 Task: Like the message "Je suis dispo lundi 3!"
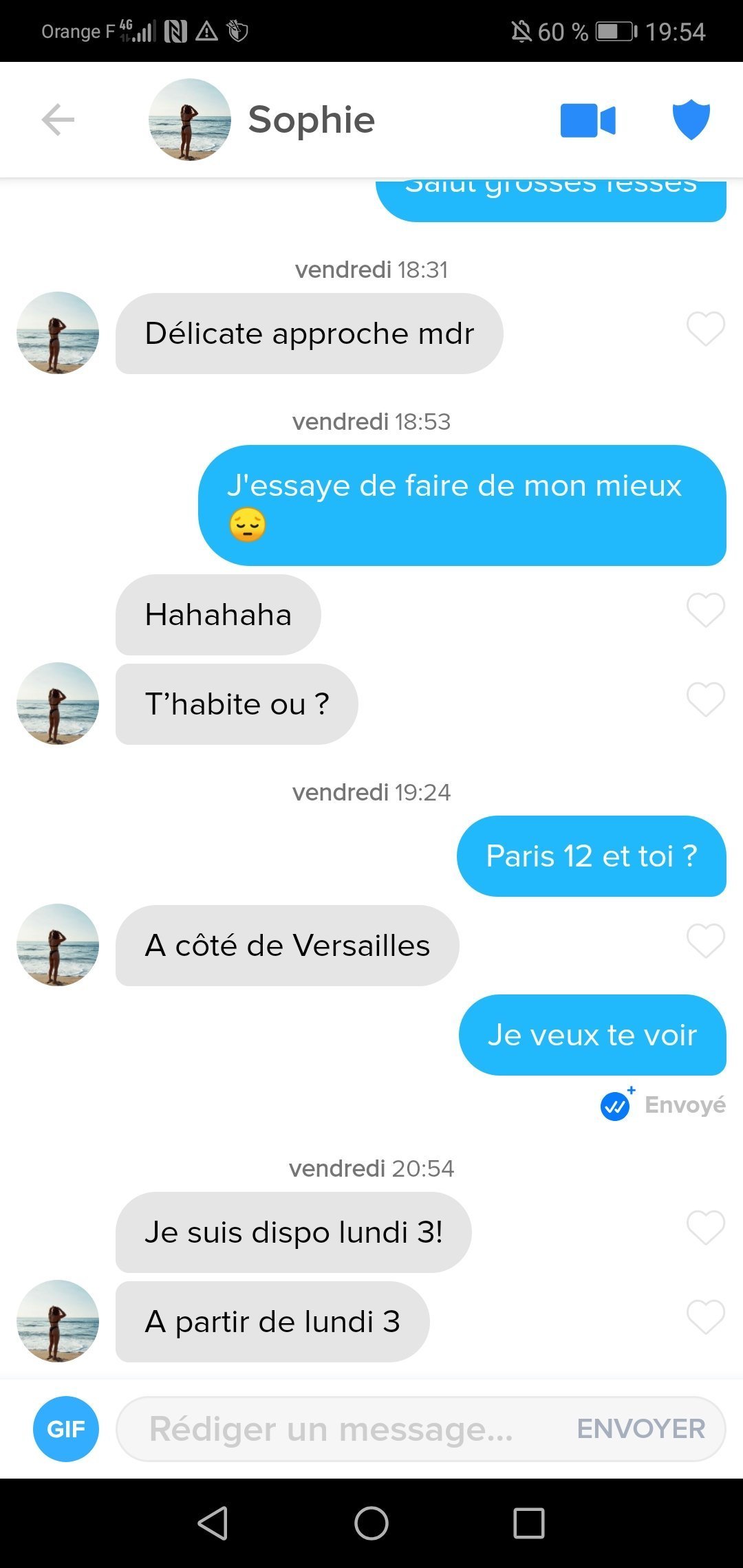(706, 1228)
